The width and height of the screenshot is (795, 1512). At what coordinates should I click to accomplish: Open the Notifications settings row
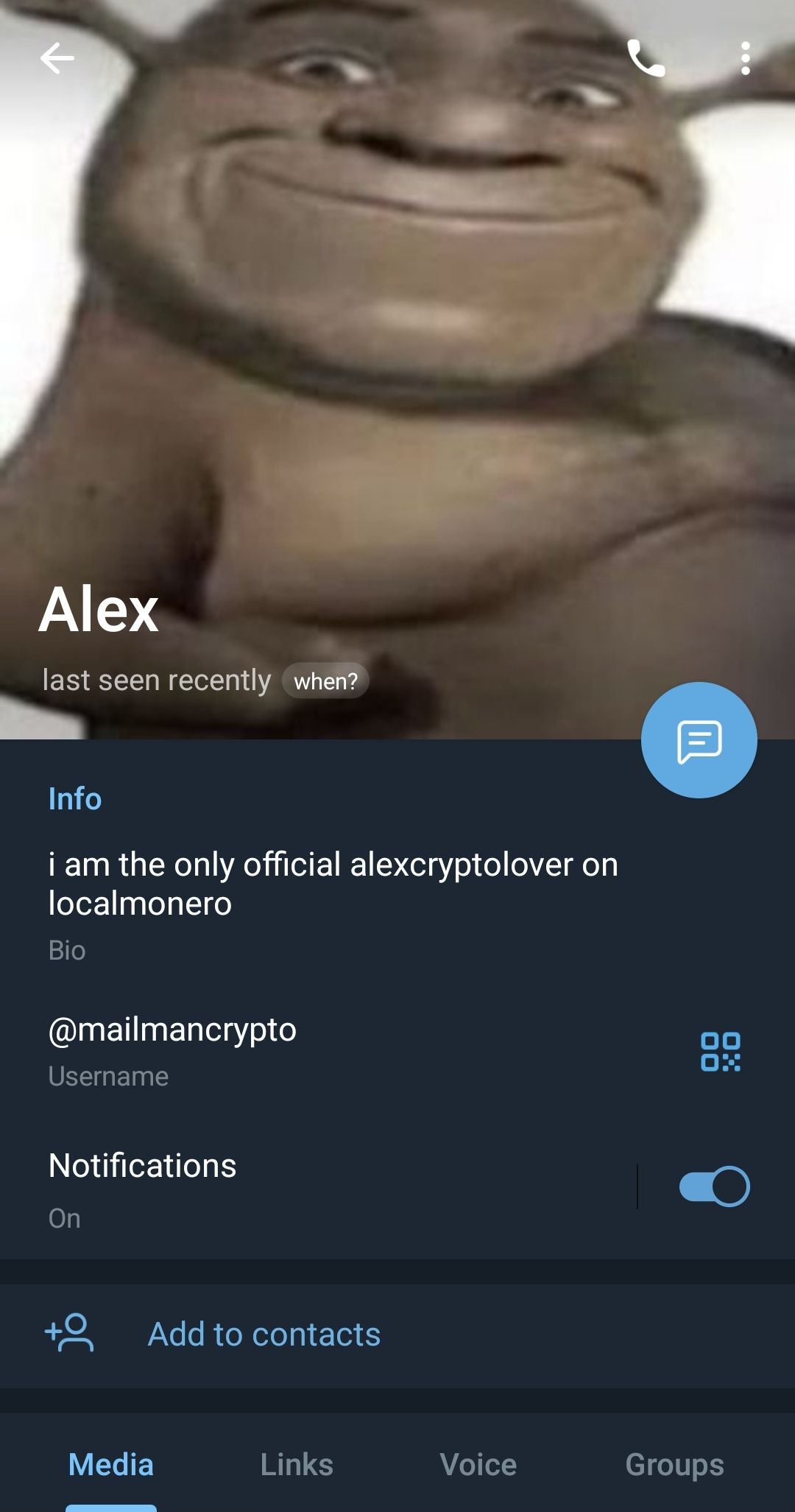pos(294,1186)
